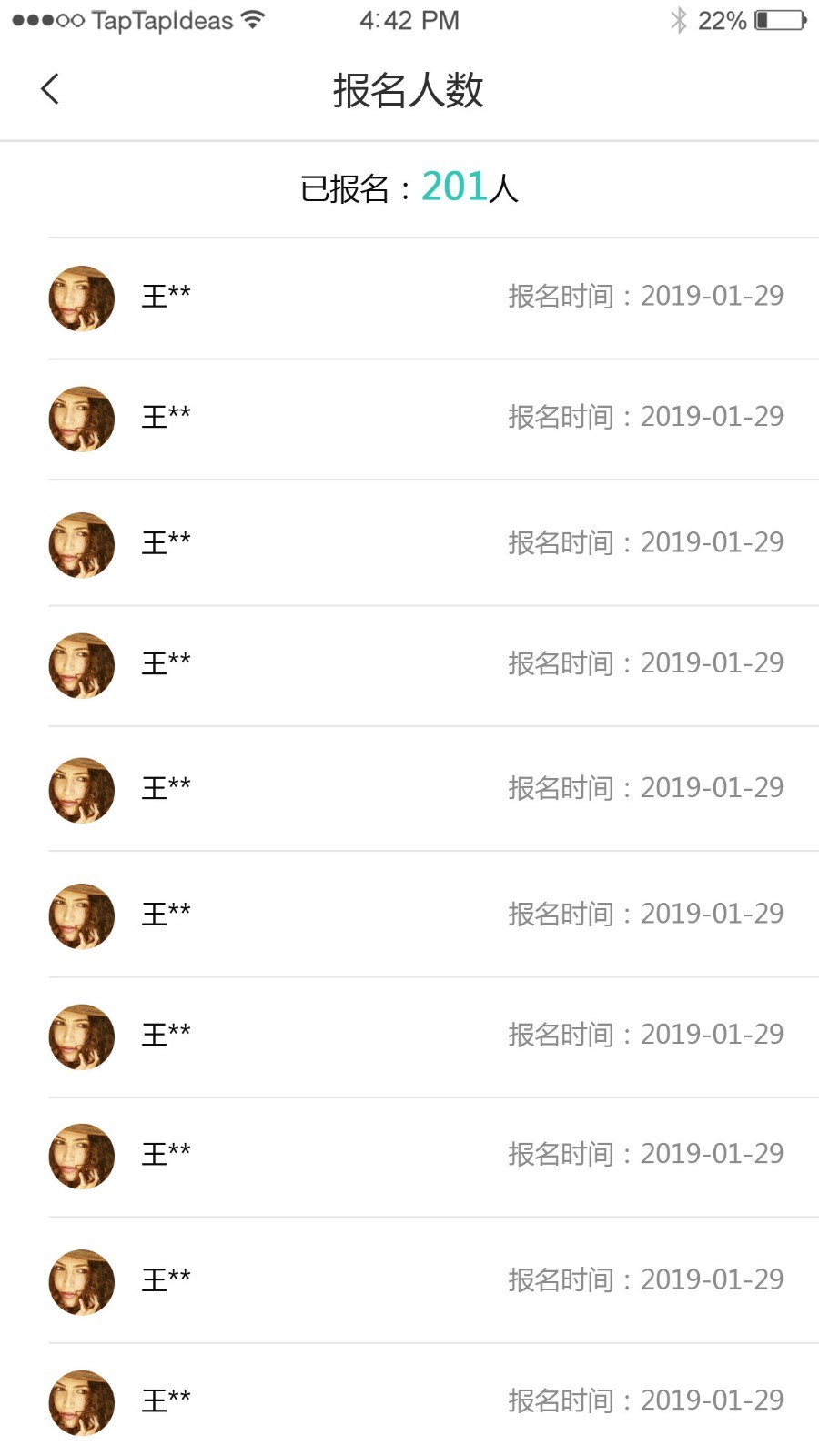Screen dimensions: 819x1456
Task: Tap the back arrow on the title bar
Action: (50, 88)
